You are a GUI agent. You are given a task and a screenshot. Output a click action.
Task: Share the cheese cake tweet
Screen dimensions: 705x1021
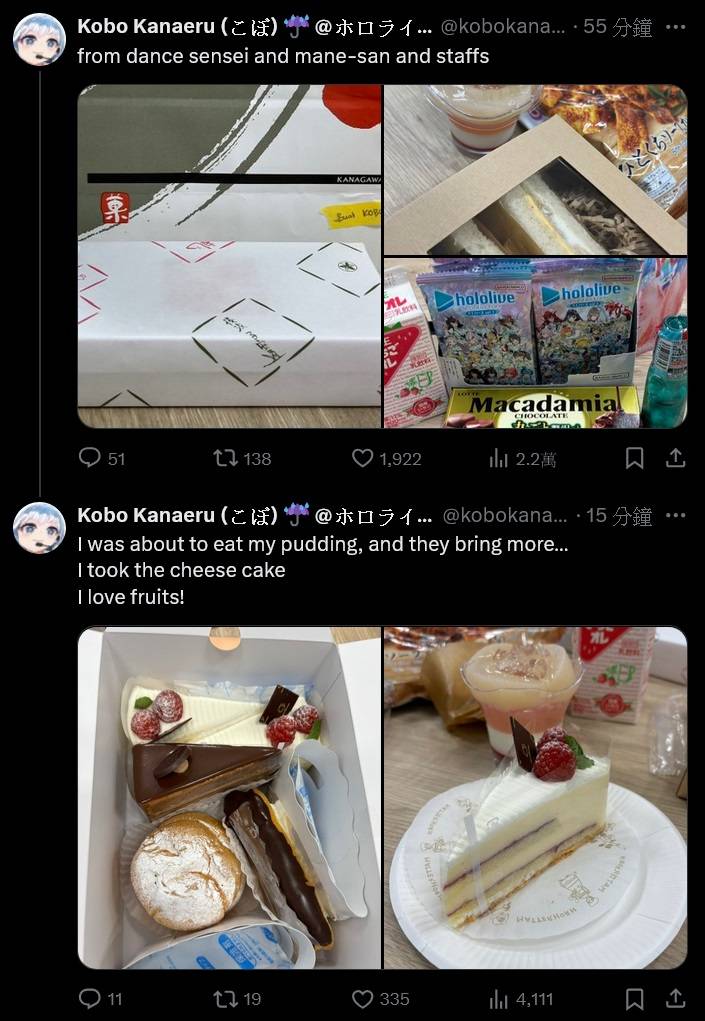676,999
